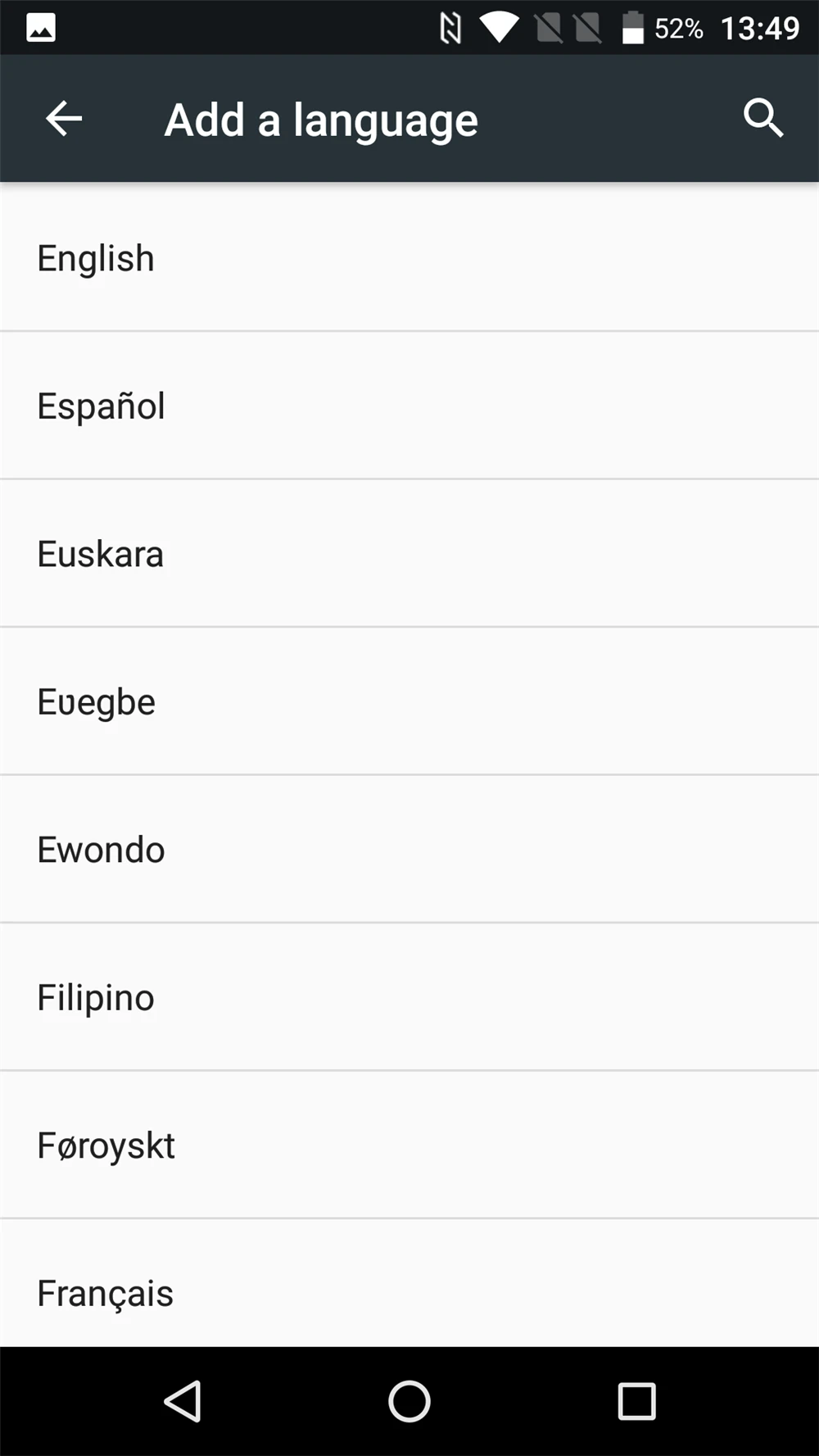Add Filipino as a language
Viewport: 819px width, 1456px height.
click(409, 997)
